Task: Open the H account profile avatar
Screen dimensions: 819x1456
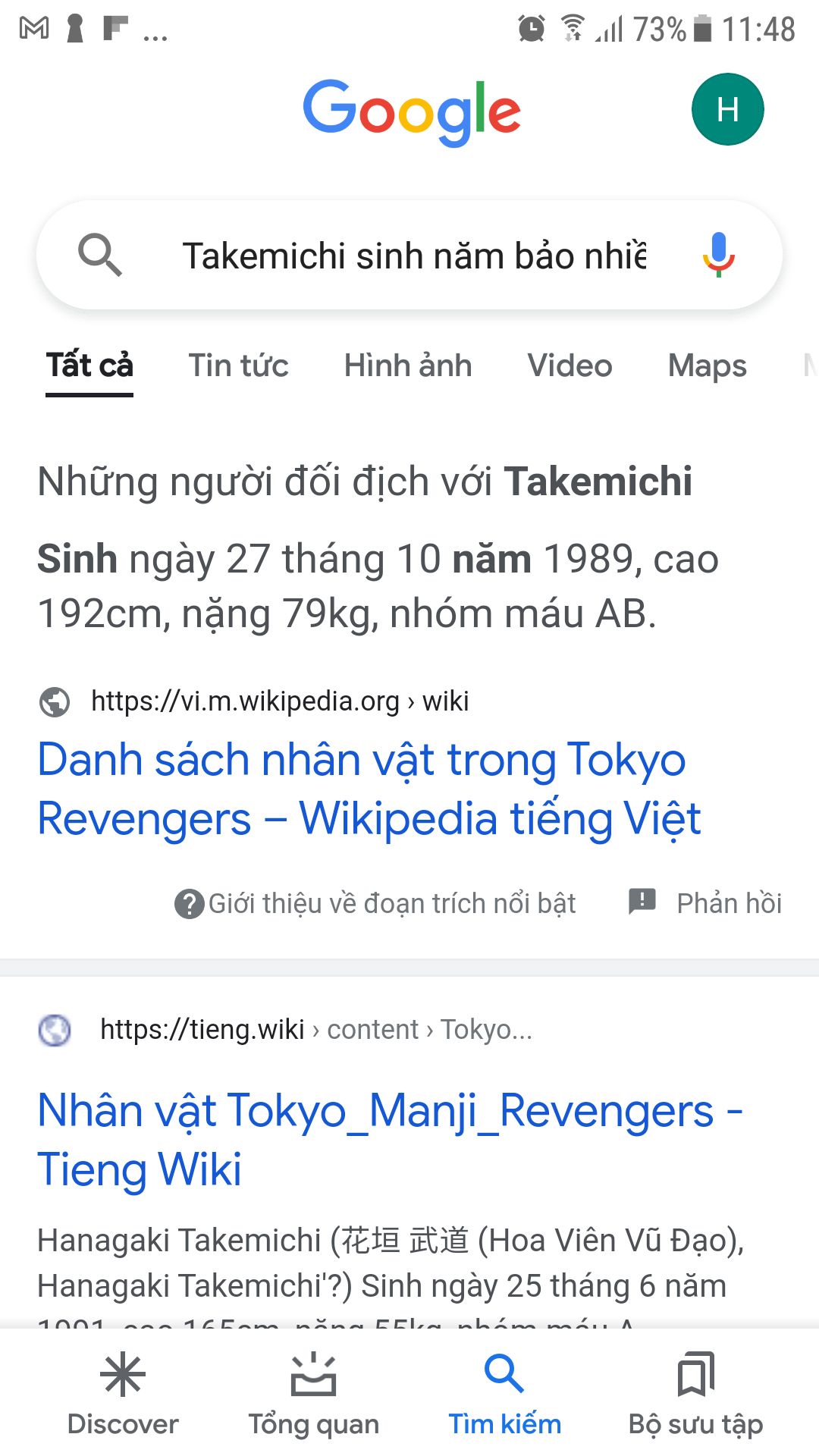Action: (727, 109)
